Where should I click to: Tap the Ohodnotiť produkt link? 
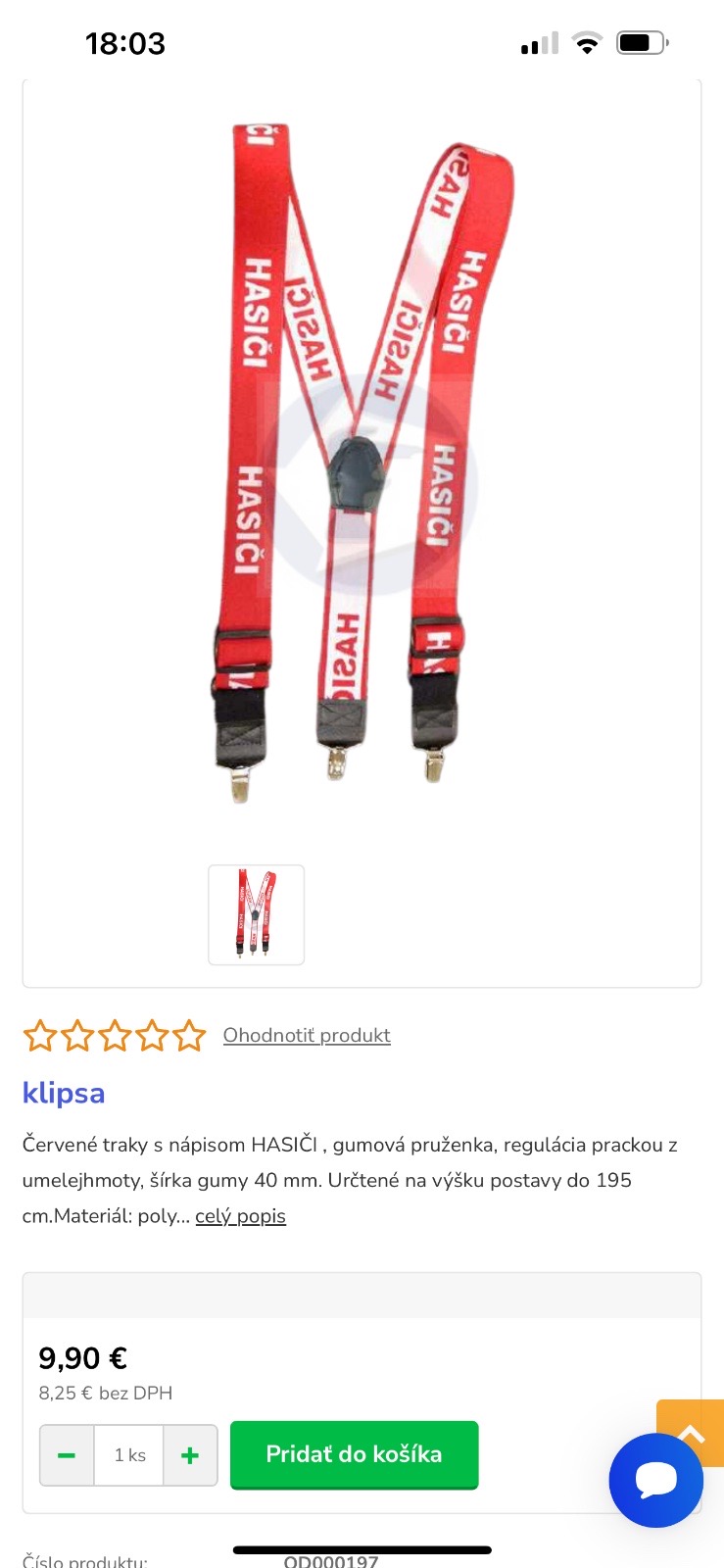point(307,1035)
